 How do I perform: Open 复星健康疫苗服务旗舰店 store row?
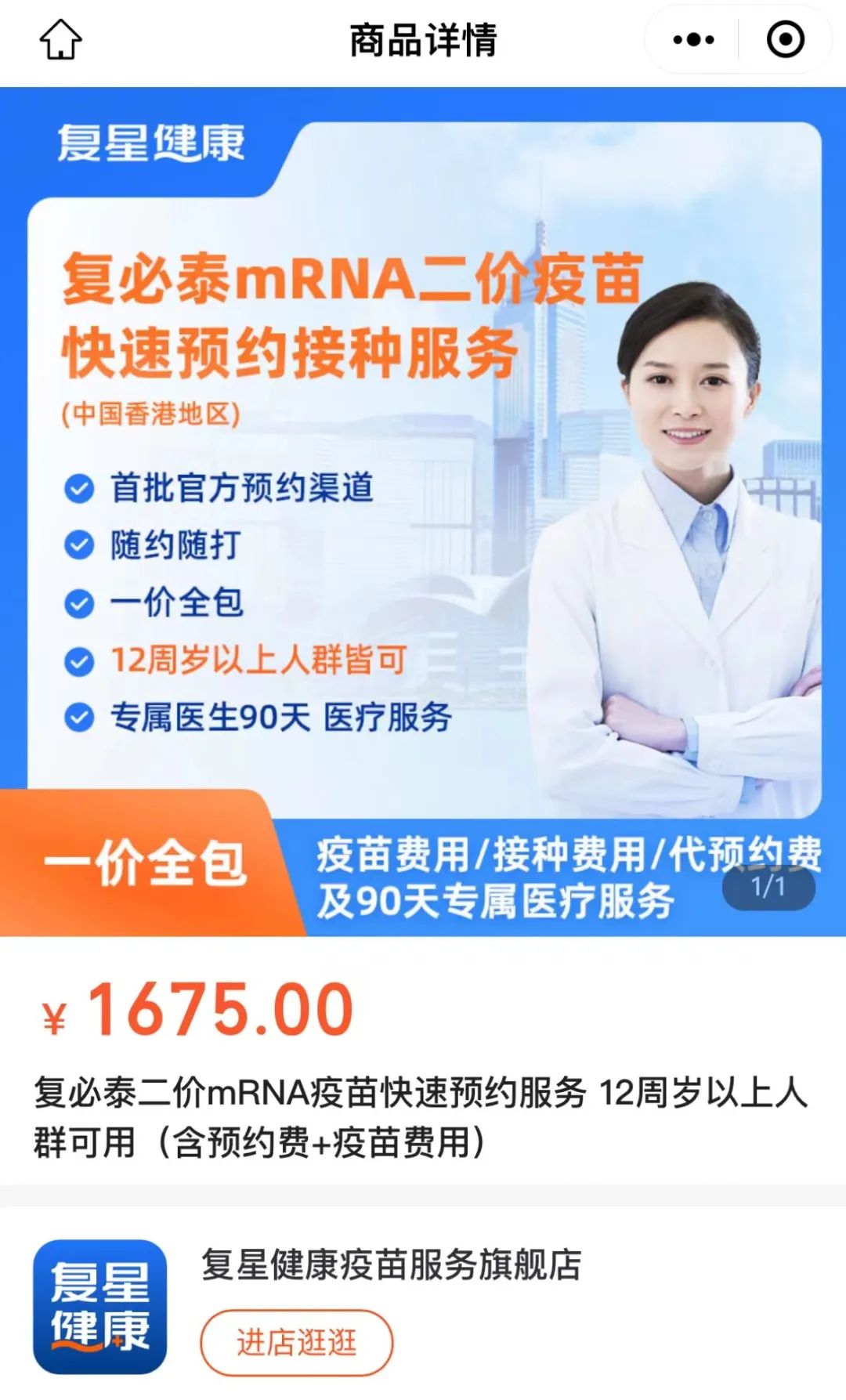[x=391, y=1265]
